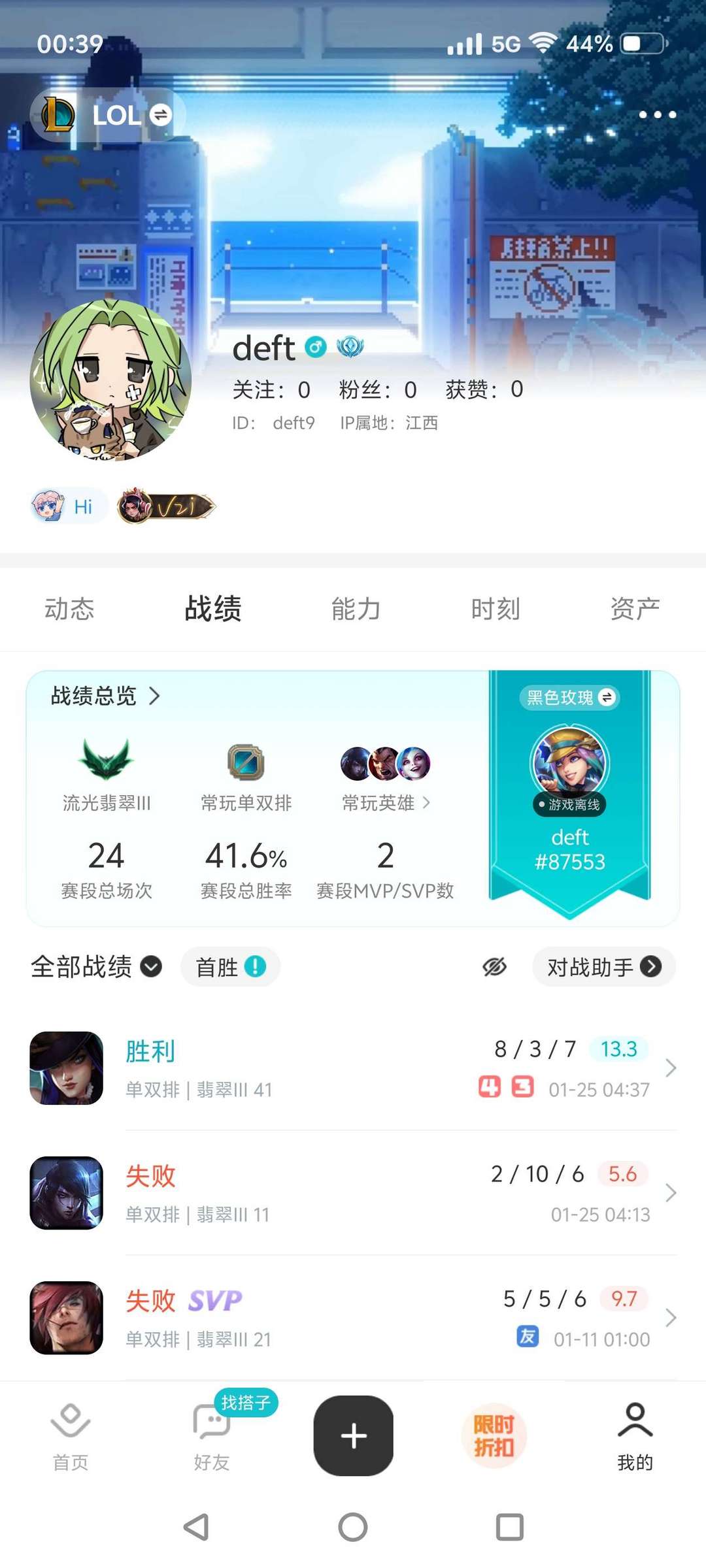The image size is (706, 1568).
Task: Switch server via 黑色玫瑰 chip
Action: click(570, 698)
